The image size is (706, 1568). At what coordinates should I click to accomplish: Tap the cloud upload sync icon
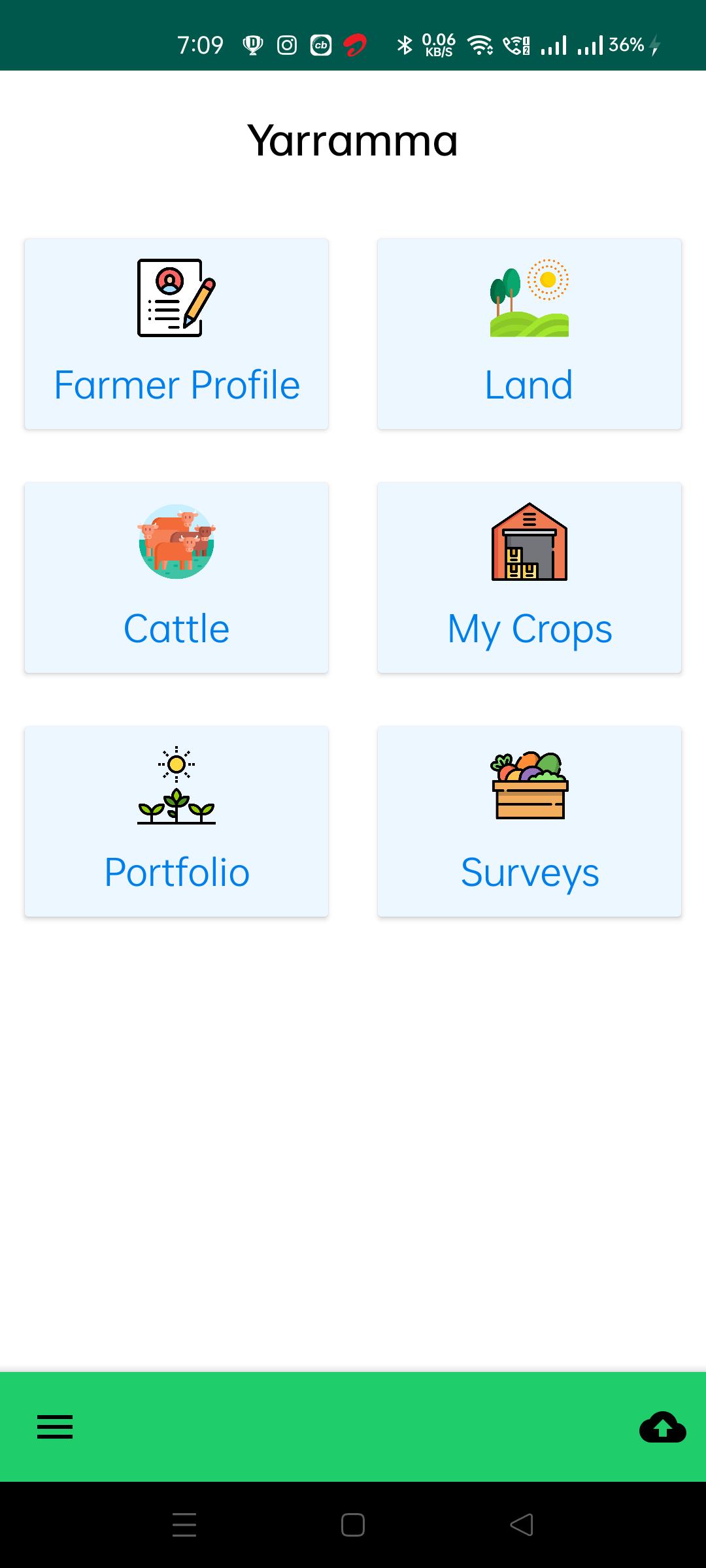coord(662,1427)
